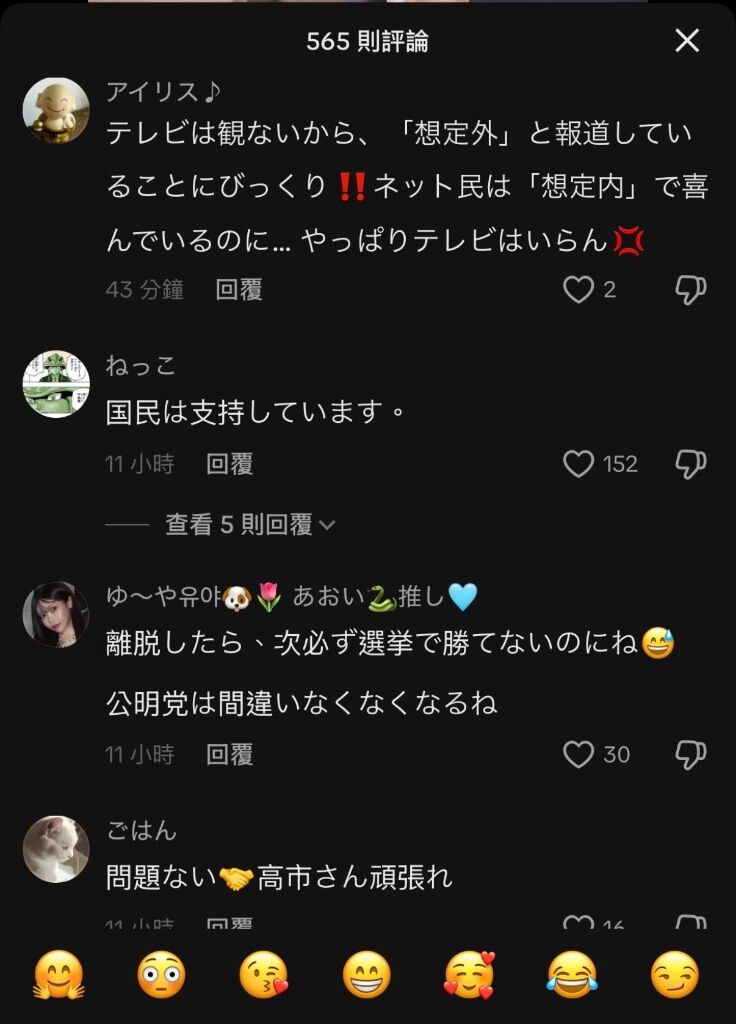The height and width of the screenshot is (1024, 736).
Task: Like the comment about 公明党
Action: [579, 754]
